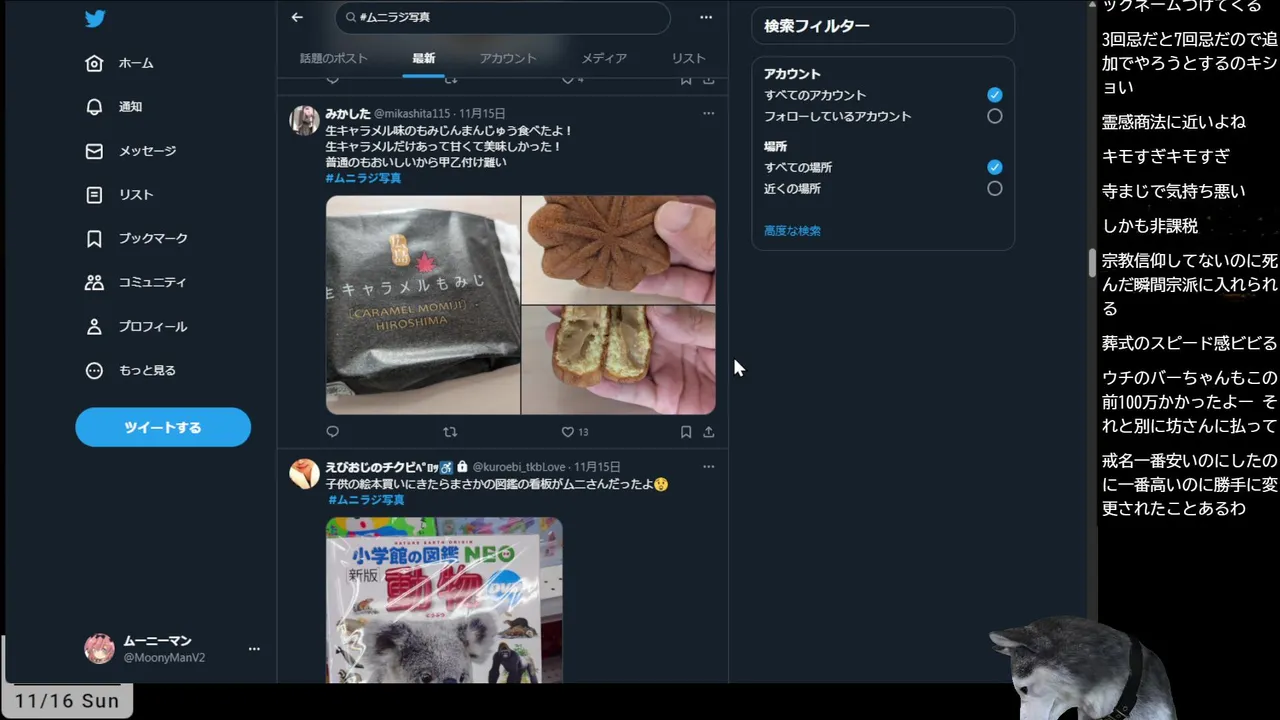Open the 高度な検索 link

[x=792, y=231]
